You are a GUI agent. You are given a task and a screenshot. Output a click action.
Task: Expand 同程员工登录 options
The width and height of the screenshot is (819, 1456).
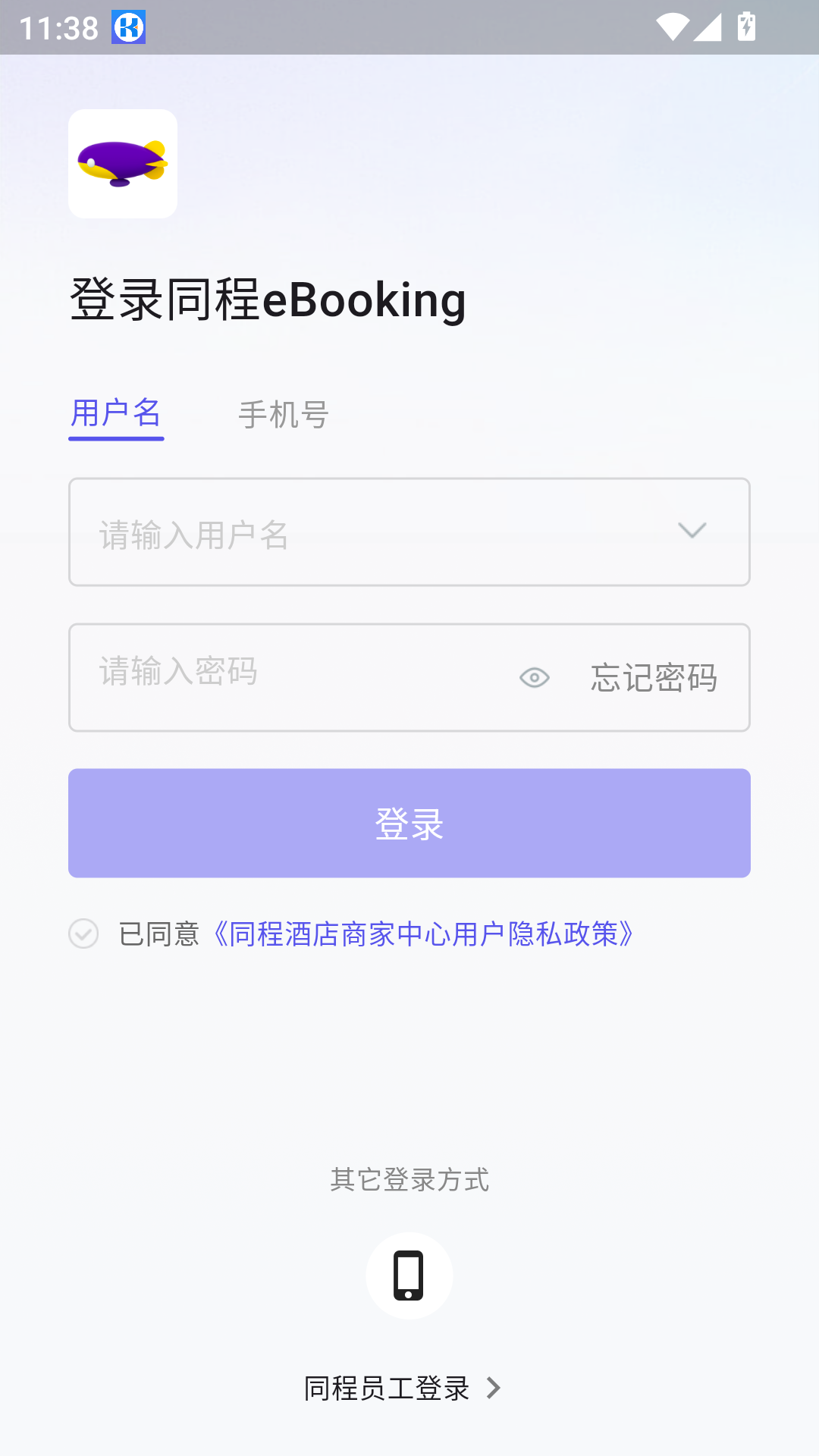tap(388, 1389)
